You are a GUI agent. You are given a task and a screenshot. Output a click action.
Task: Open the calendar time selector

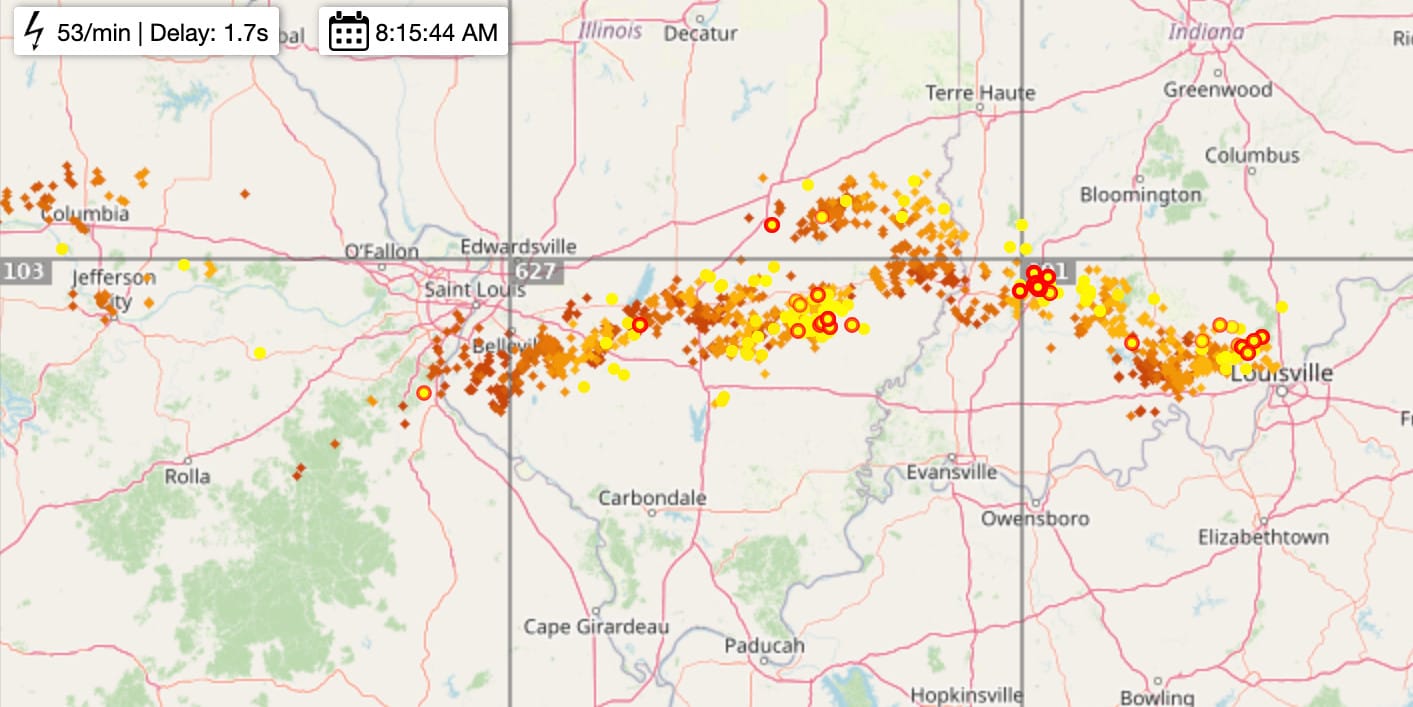tap(349, 32)
